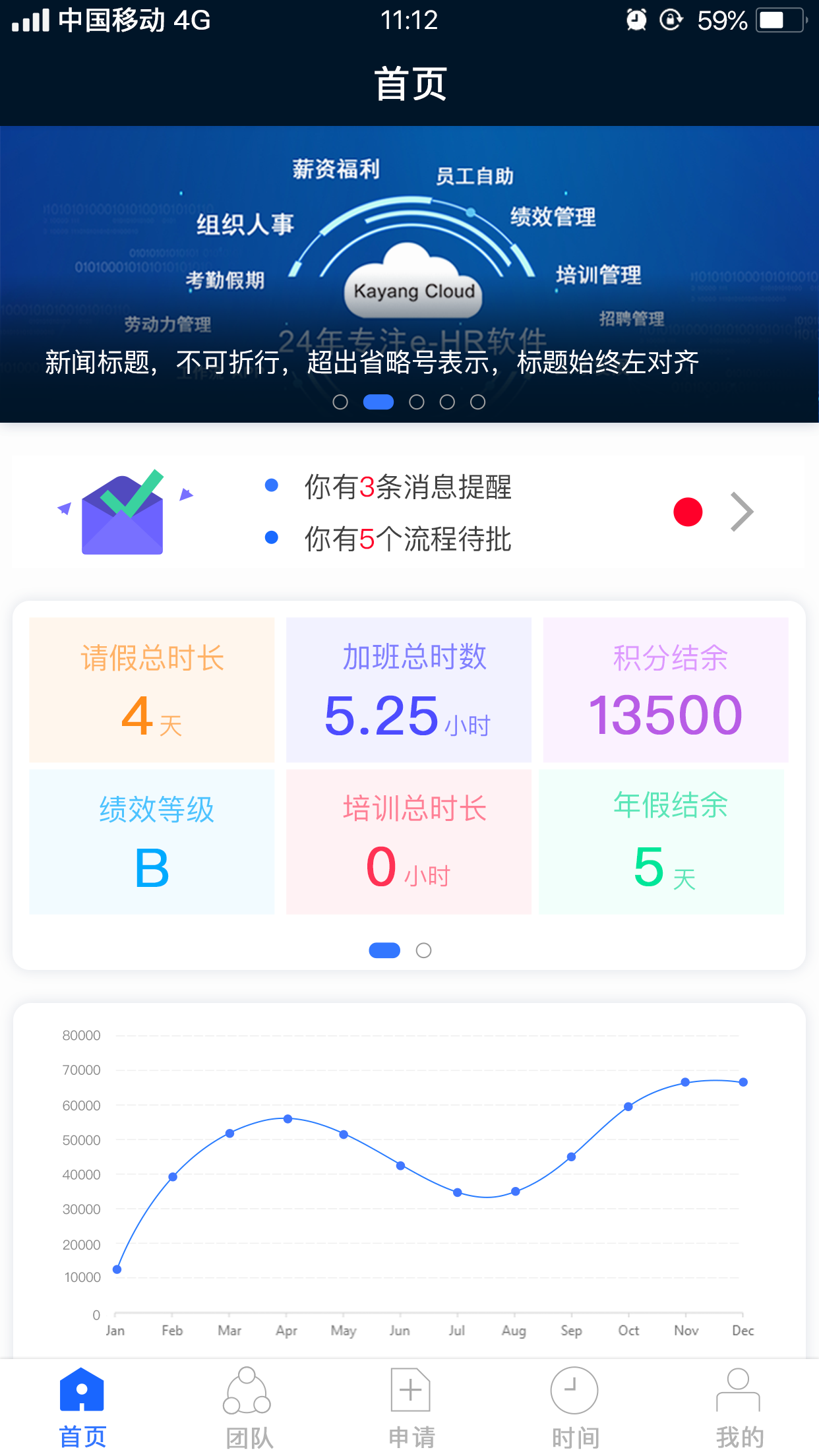Screen dimensions: 819x1456
Task: Open 你有5个流程待批 pending approvals
Action: 408,539
